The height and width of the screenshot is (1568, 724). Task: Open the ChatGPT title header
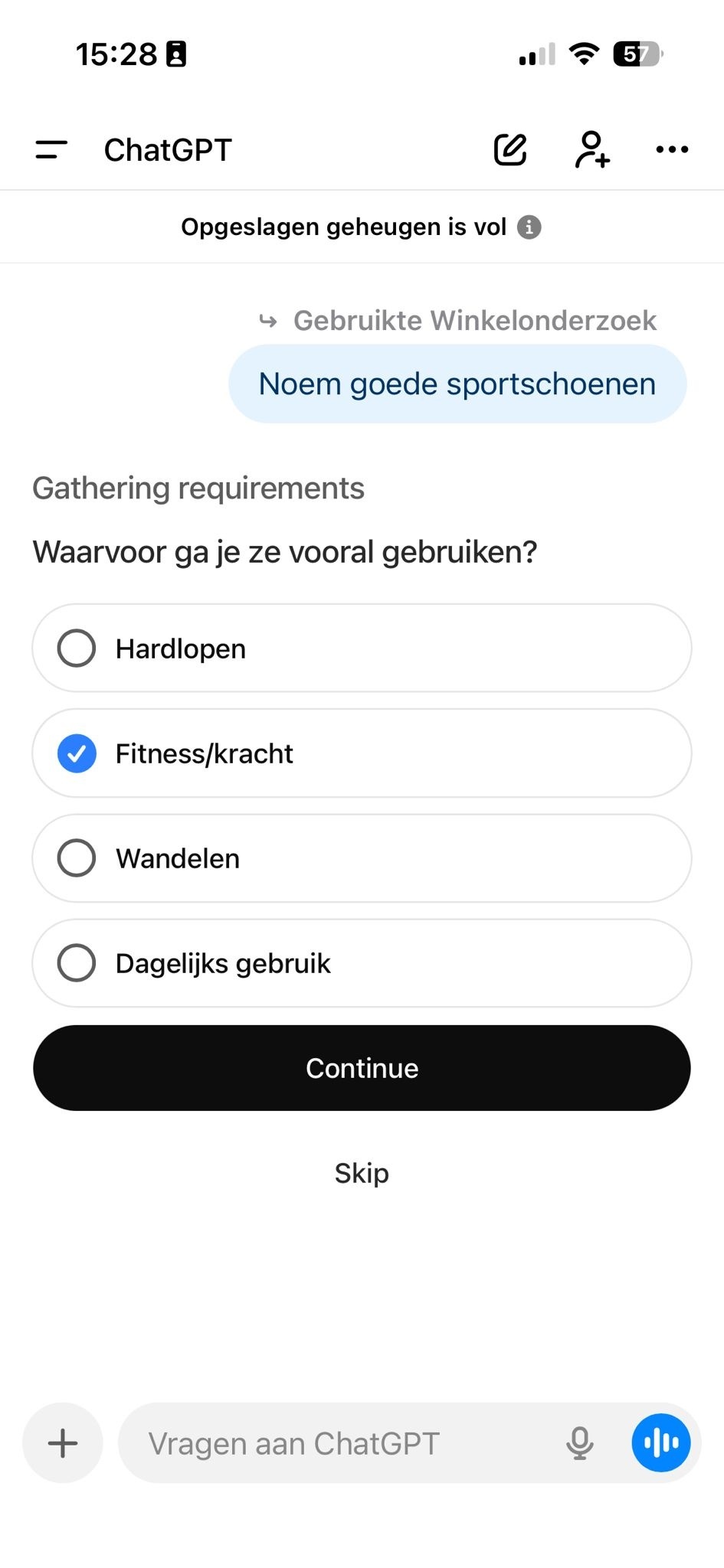point(168,149)
